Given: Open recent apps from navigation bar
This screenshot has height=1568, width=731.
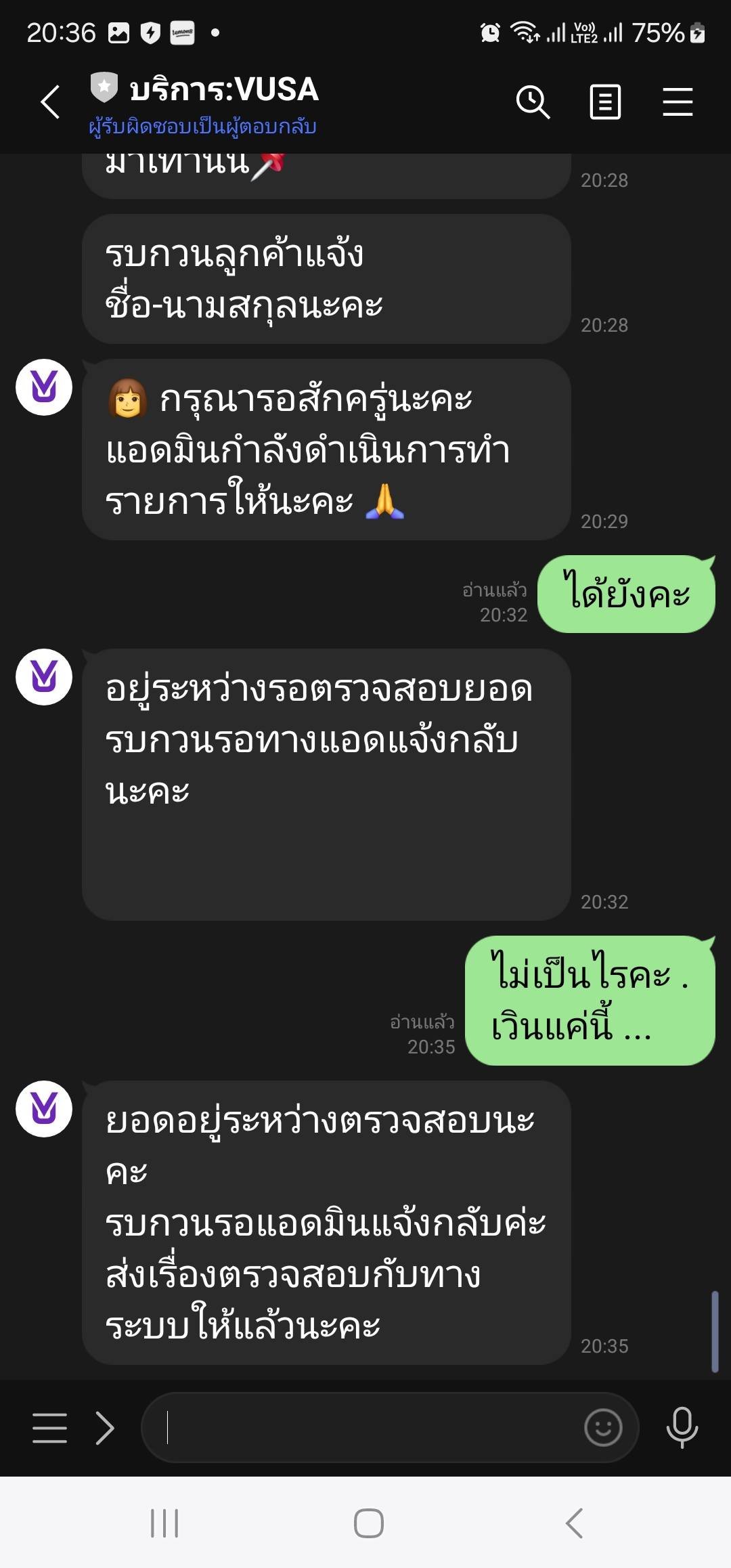Looking at the screenshot, I should click(164, 1524).
